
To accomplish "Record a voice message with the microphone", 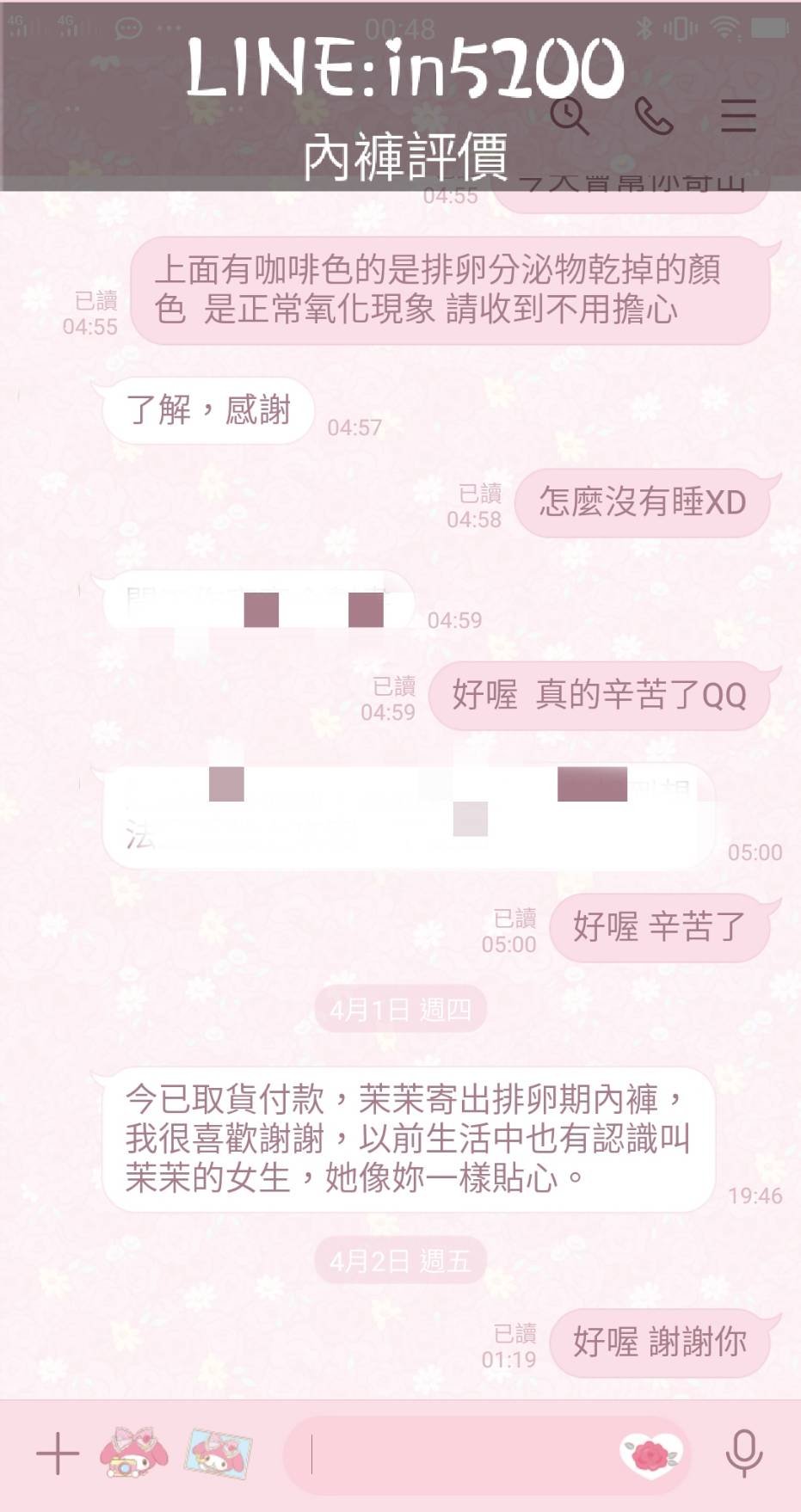I will (744, 1454).
